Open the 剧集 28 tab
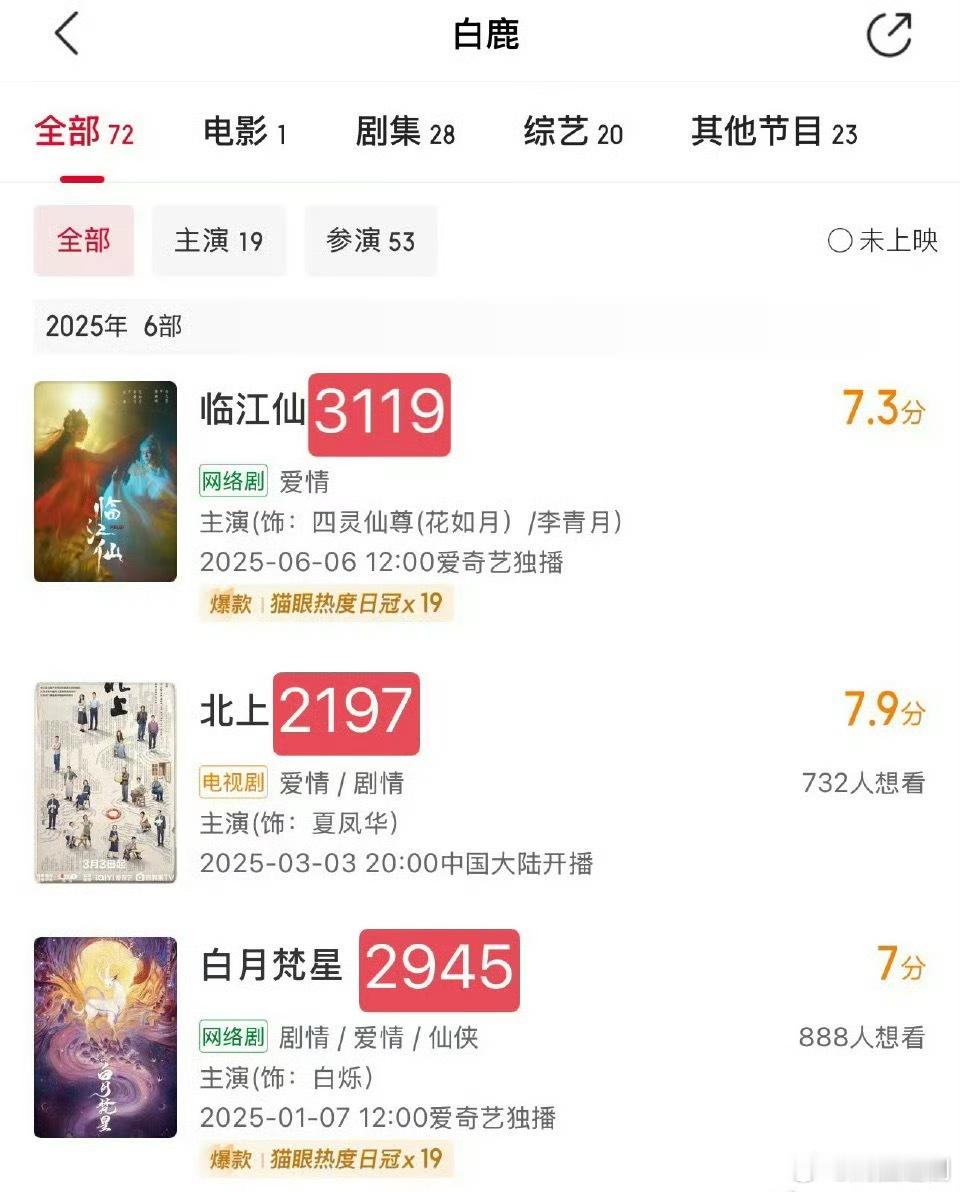Image resolution: width=960 pixels, height=1192 pixels. click(x=405, y=132)
